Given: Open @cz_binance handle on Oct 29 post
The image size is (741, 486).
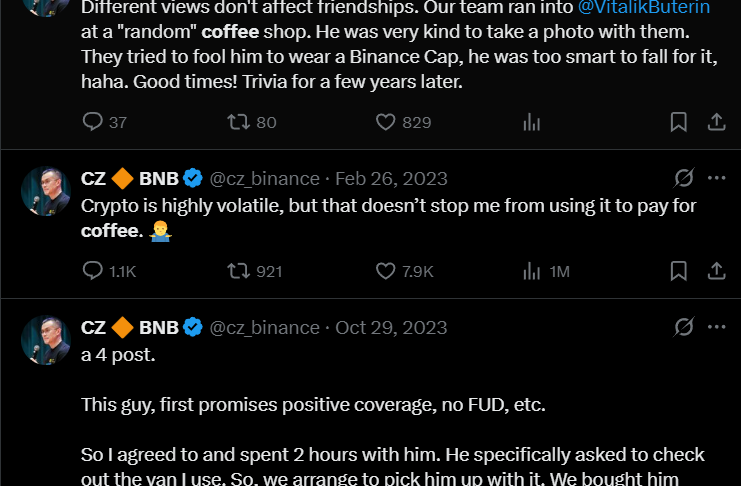Looking at the screenshot, I should click(264, 327).
